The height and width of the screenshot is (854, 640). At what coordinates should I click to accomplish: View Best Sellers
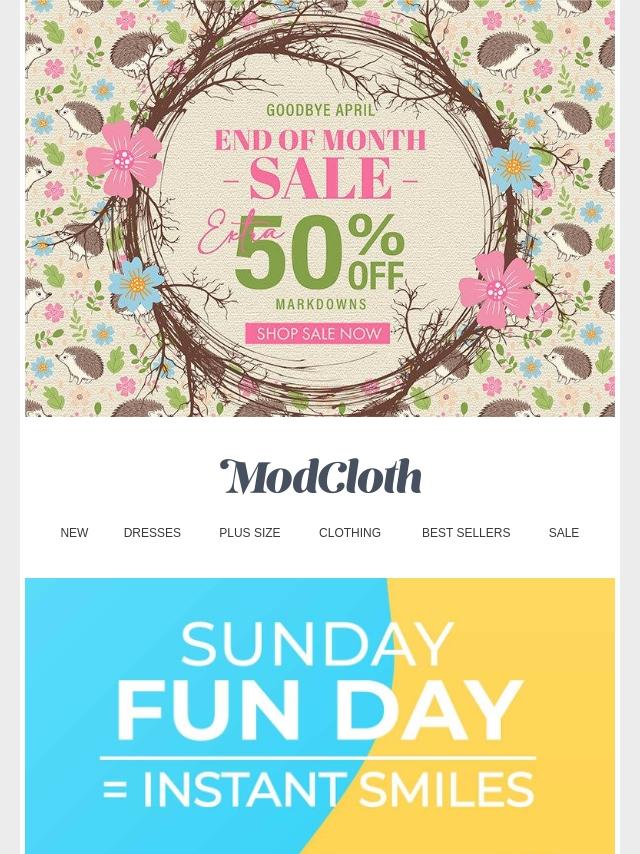466,533
